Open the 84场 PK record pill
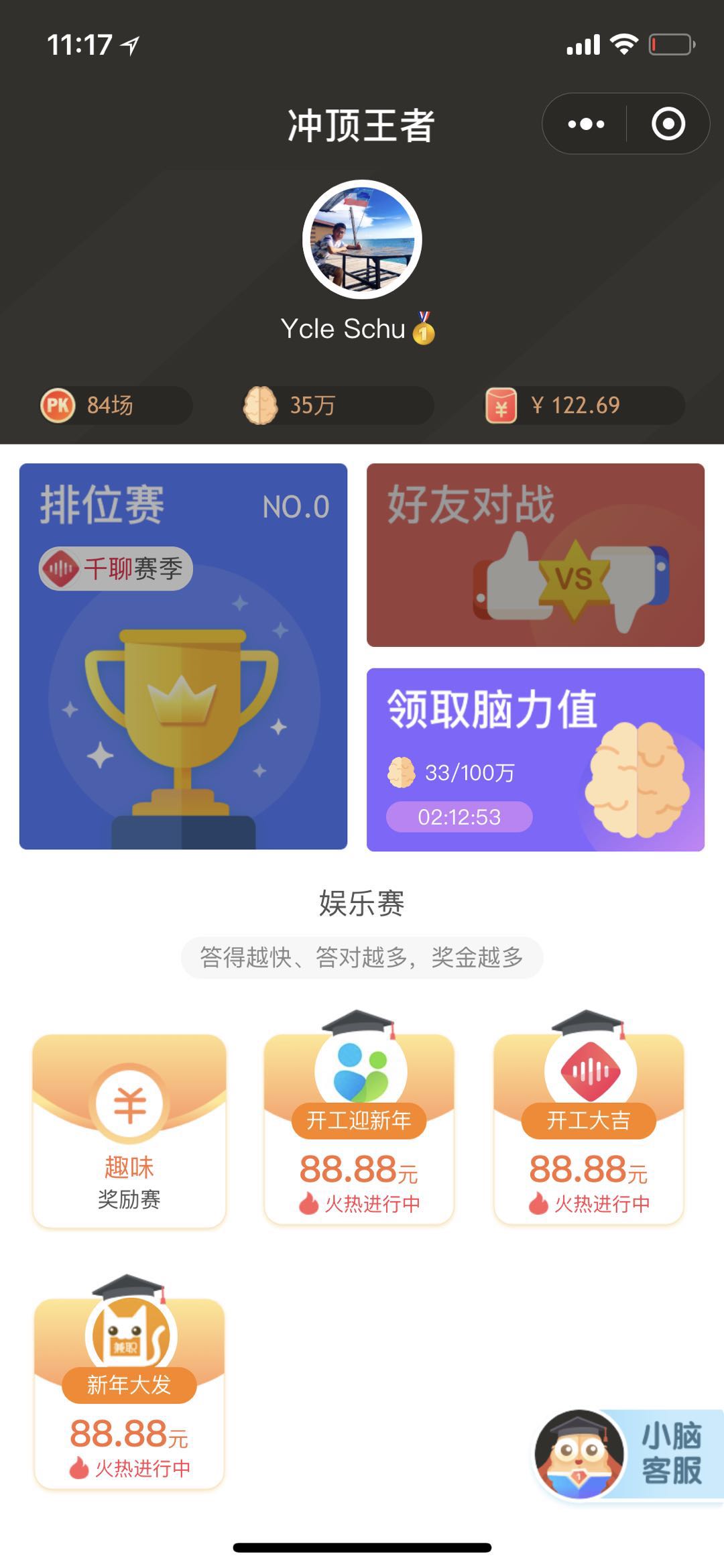724x1568 pixels. 116,405
